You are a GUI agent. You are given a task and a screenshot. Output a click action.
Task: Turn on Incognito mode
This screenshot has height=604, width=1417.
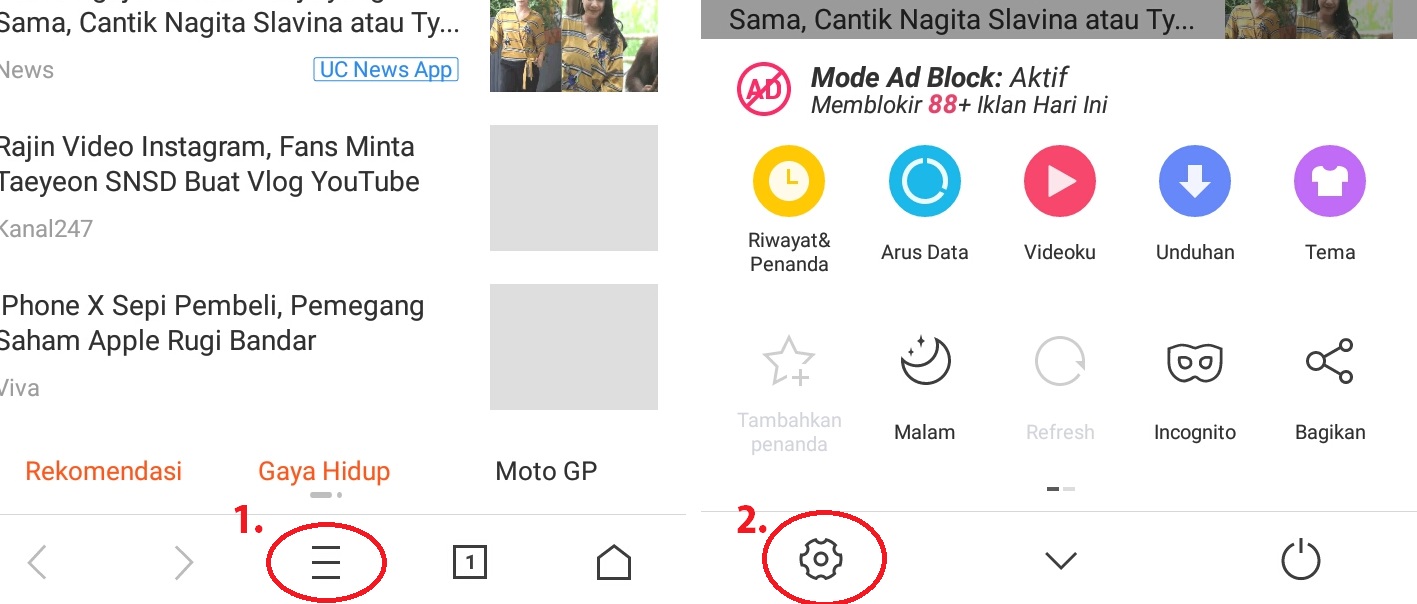click(x=1195, y=362)
